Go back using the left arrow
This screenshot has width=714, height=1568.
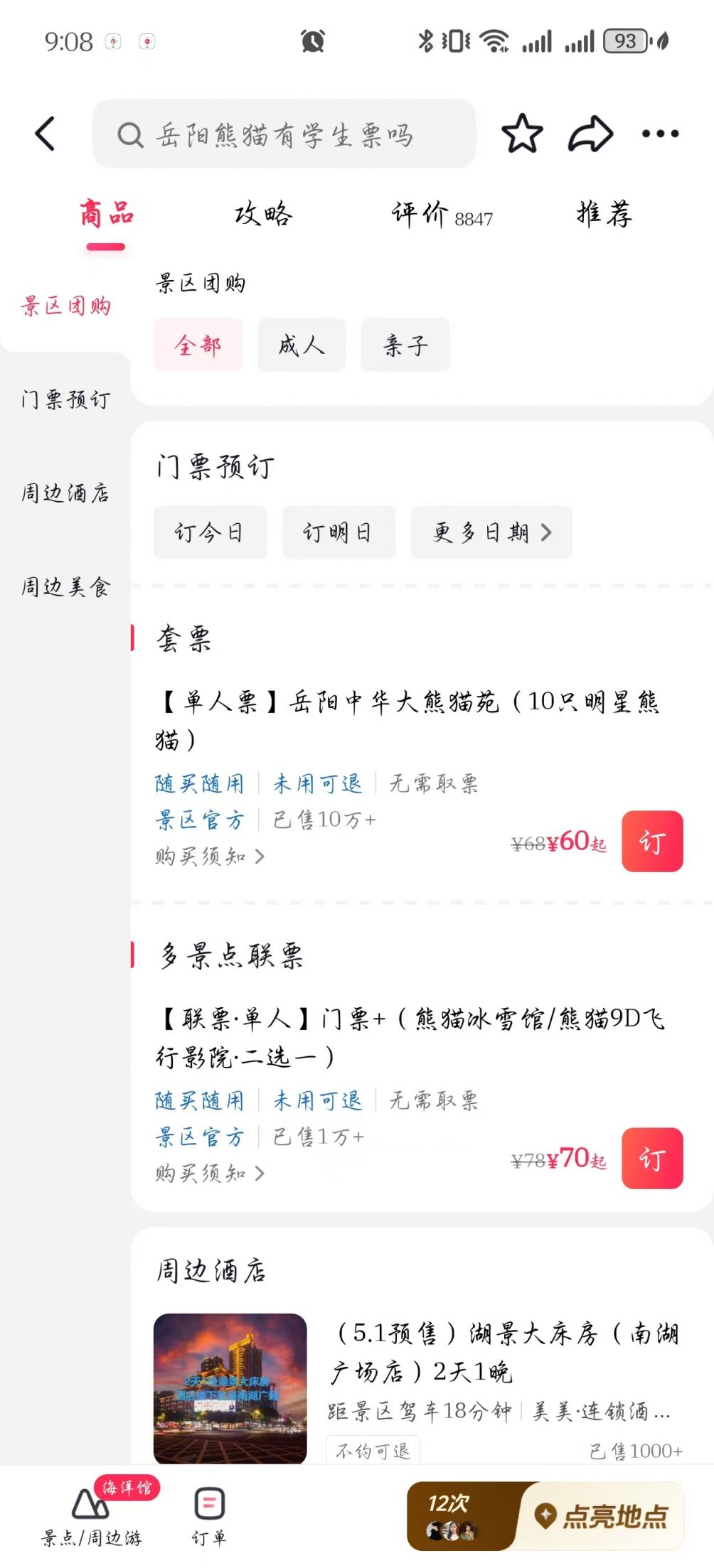point(45,134)
